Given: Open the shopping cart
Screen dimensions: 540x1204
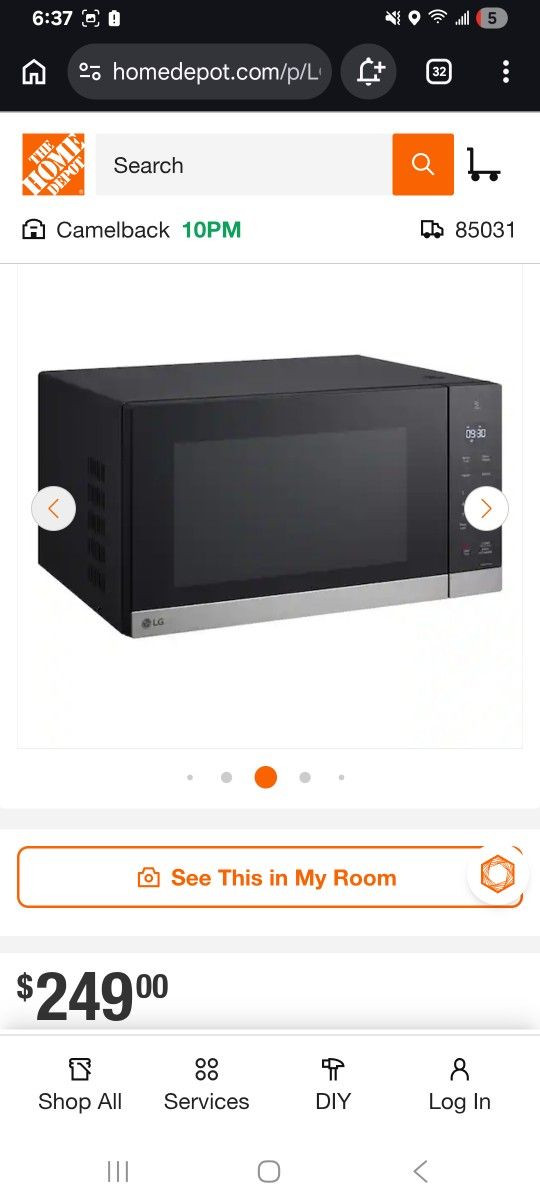Looking at the screenshot, I should pos(484,165).
